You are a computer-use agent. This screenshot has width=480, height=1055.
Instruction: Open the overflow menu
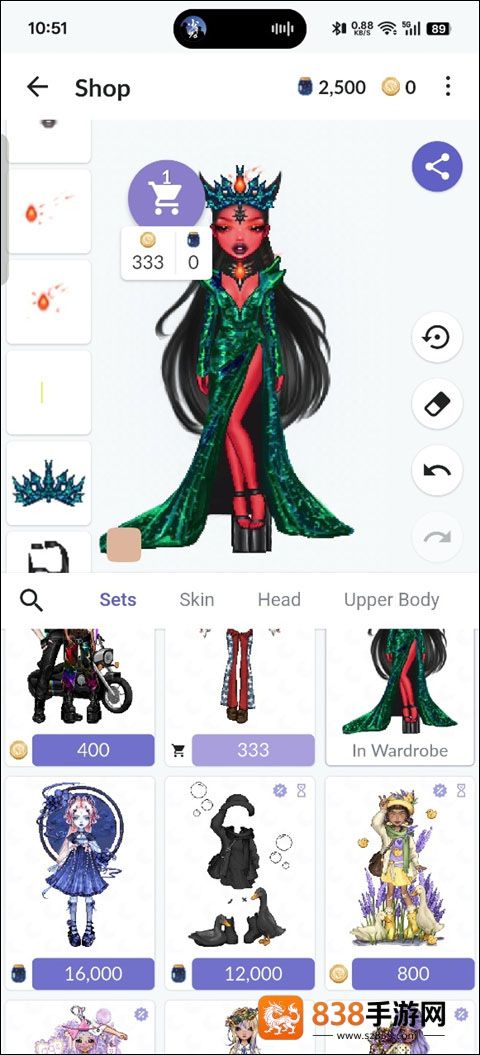pos(448,86)
